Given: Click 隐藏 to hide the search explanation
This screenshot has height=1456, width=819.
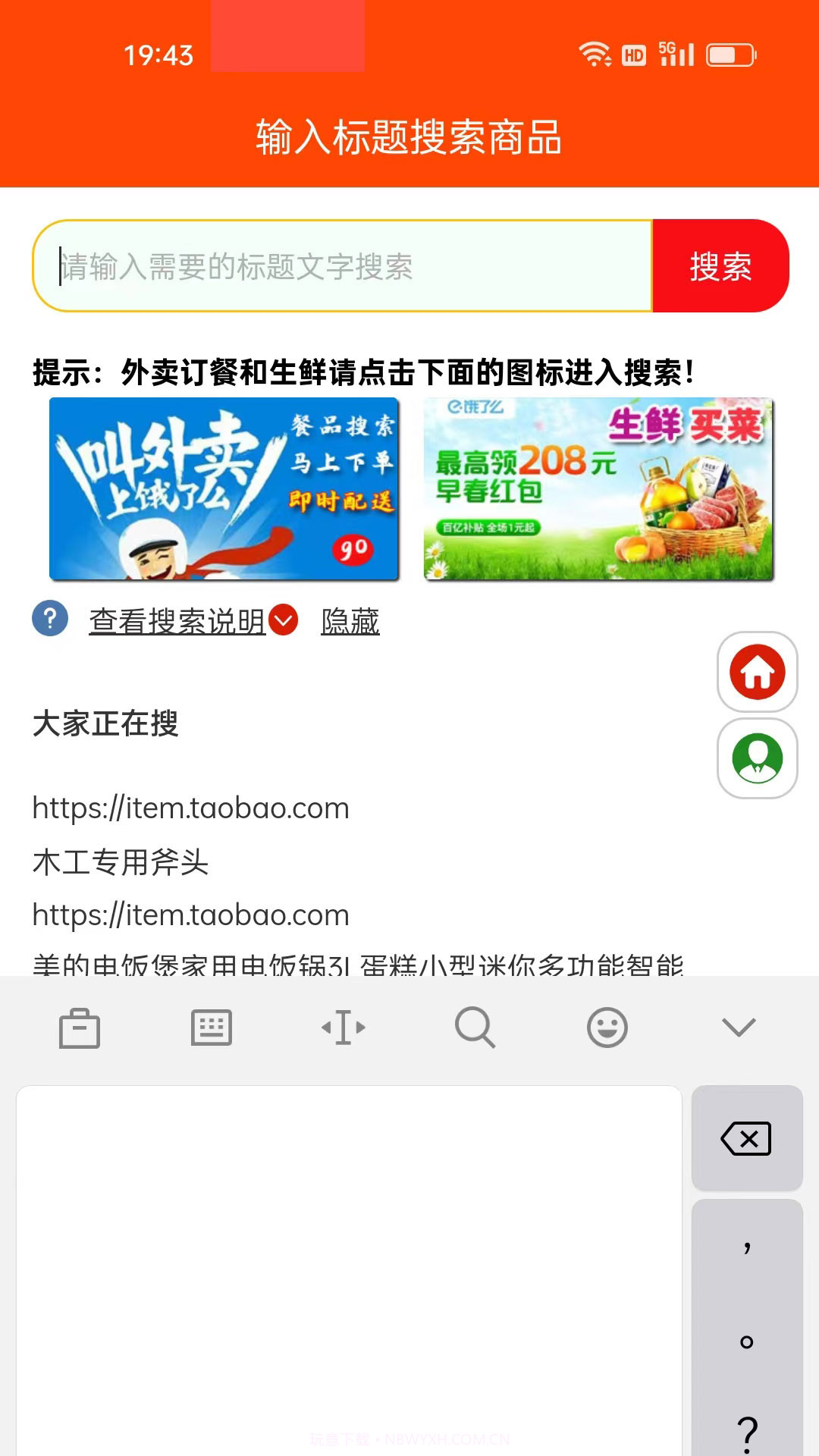Looking at the screenshot, I should point(350,623).
